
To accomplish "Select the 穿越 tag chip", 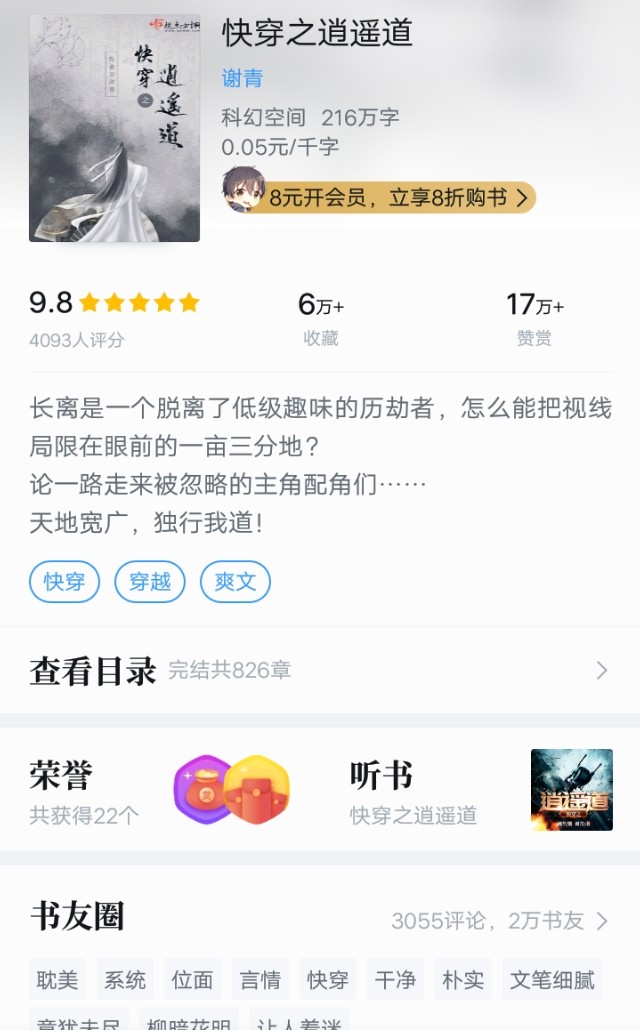I will tap(150, 581).
